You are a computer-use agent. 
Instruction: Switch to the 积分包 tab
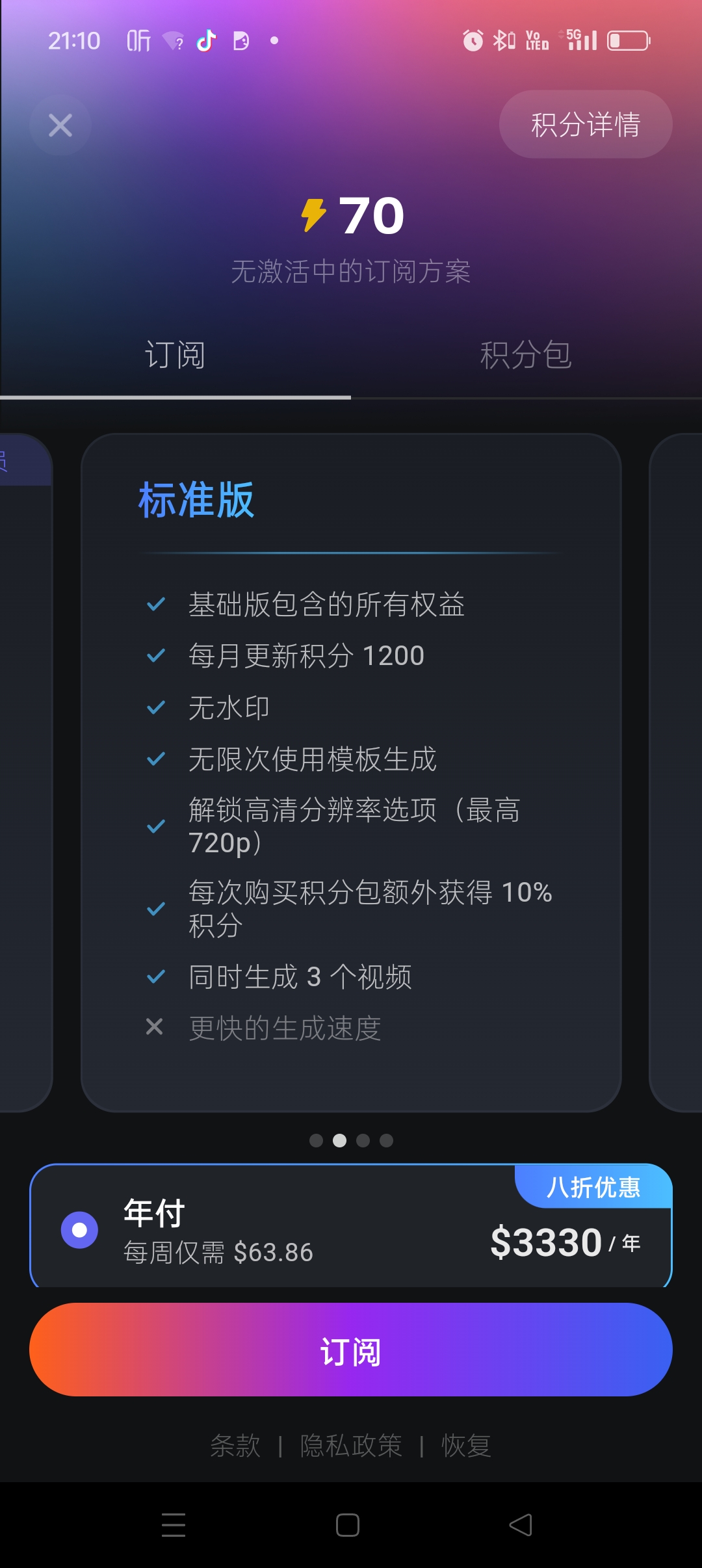click(x=526, y=355)
